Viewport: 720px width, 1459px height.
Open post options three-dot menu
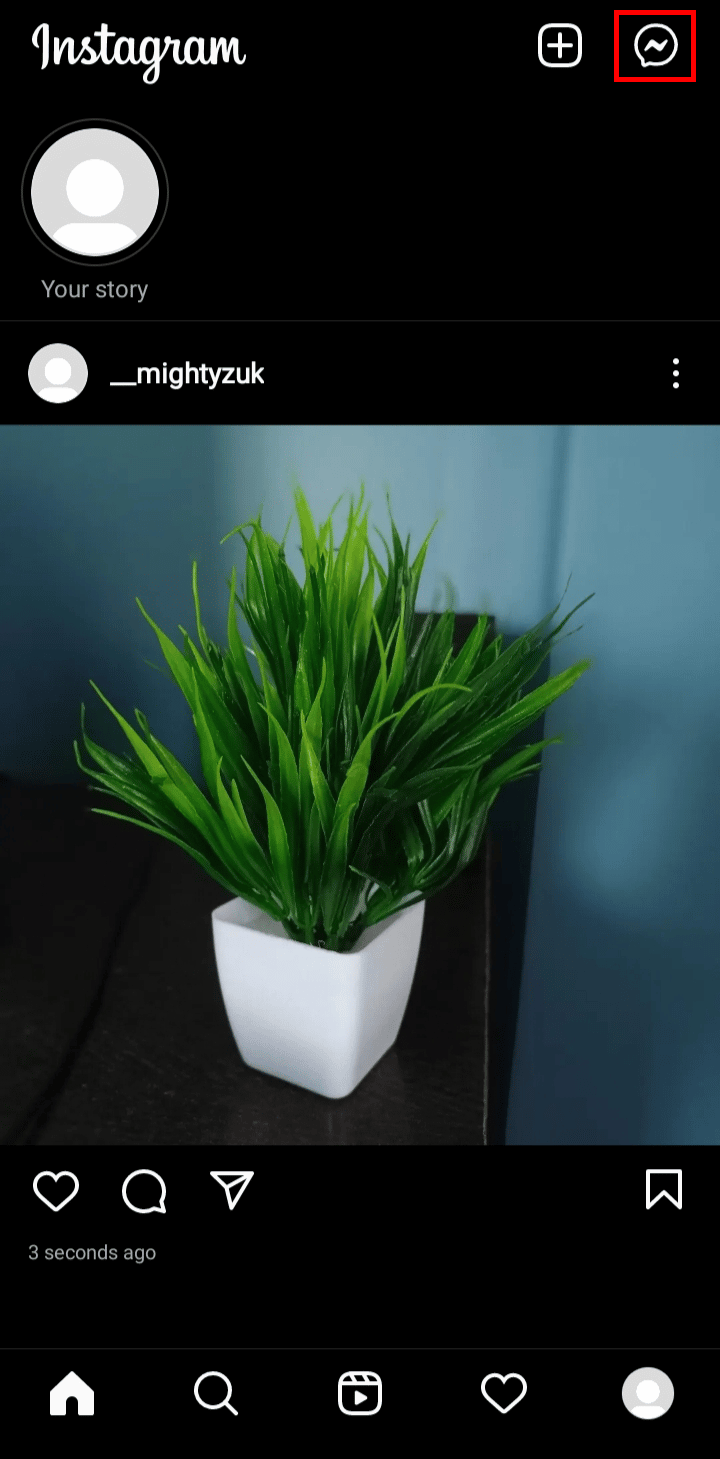(x=676, y=373)
